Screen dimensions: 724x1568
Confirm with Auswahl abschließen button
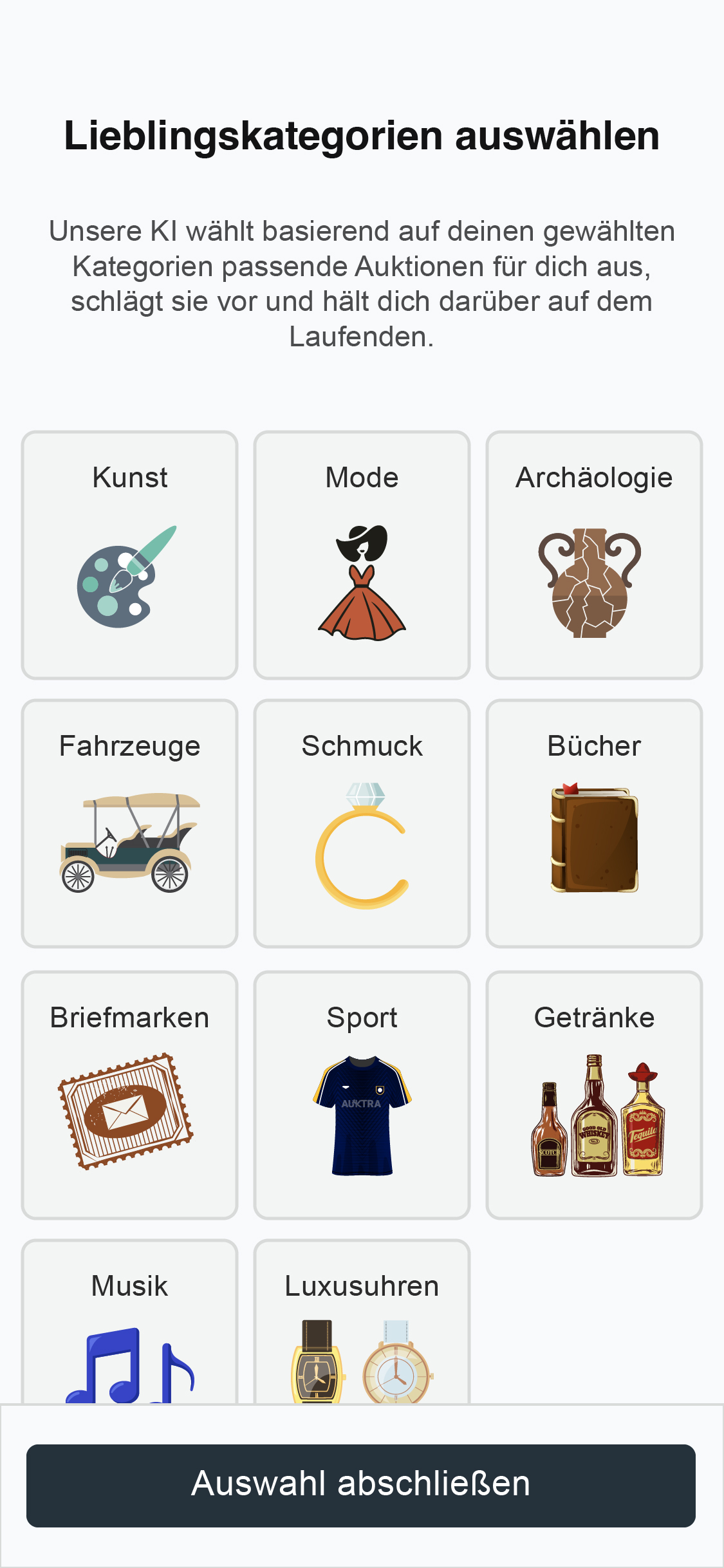point(361,1486)
